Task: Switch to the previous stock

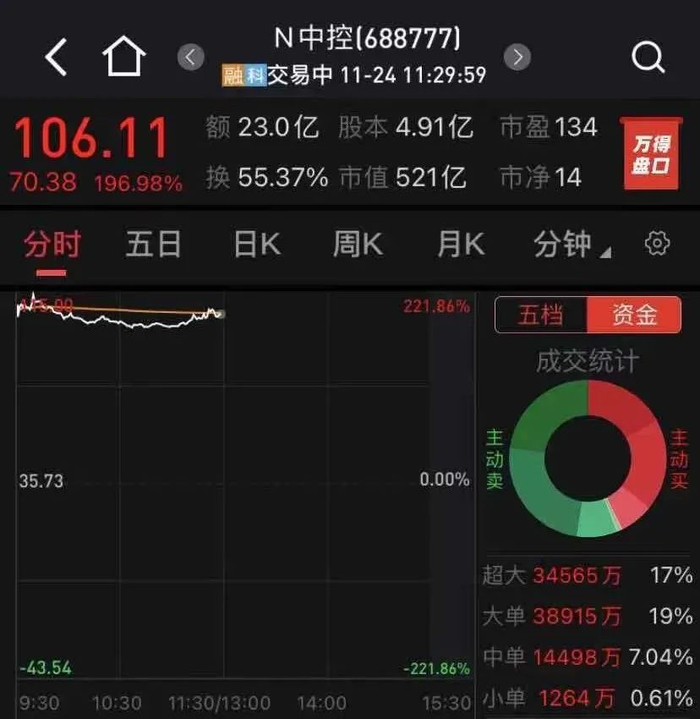Action: point(191,56)
